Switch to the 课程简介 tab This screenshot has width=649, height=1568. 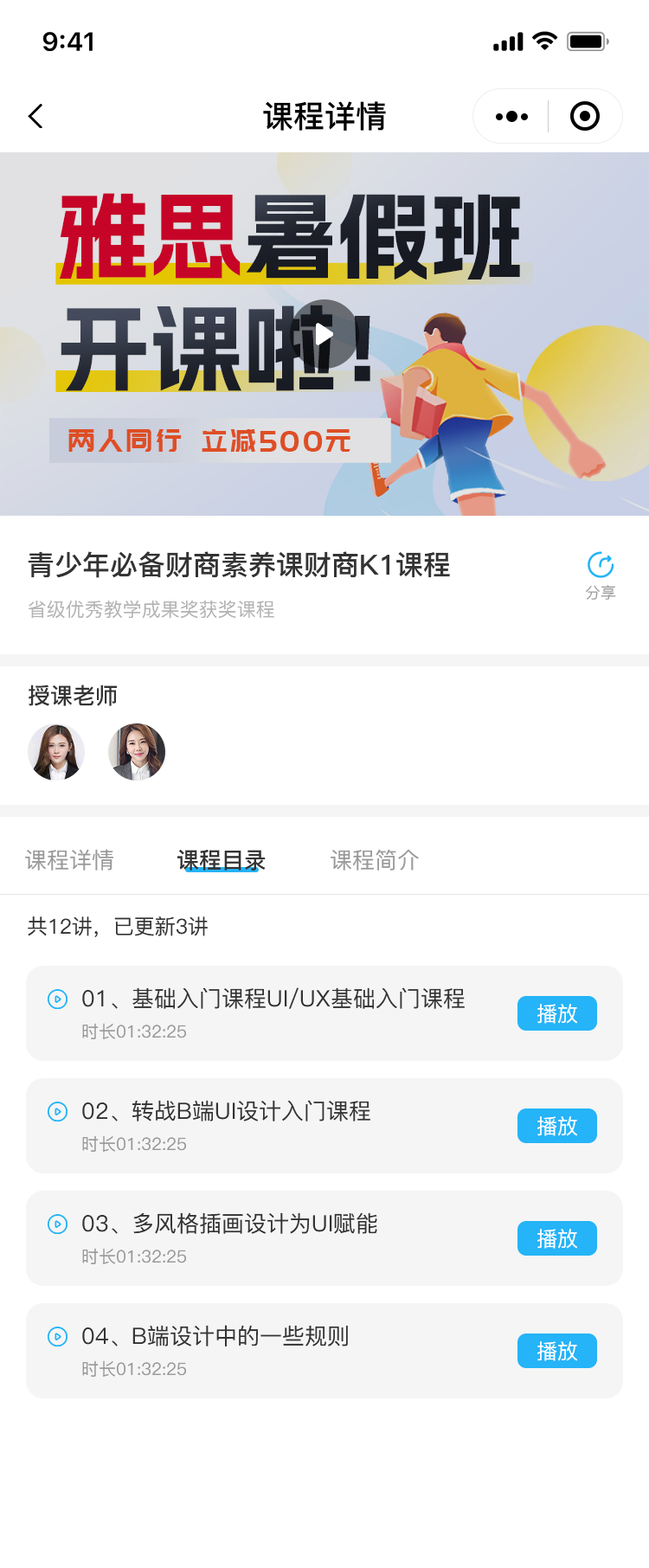375,860
